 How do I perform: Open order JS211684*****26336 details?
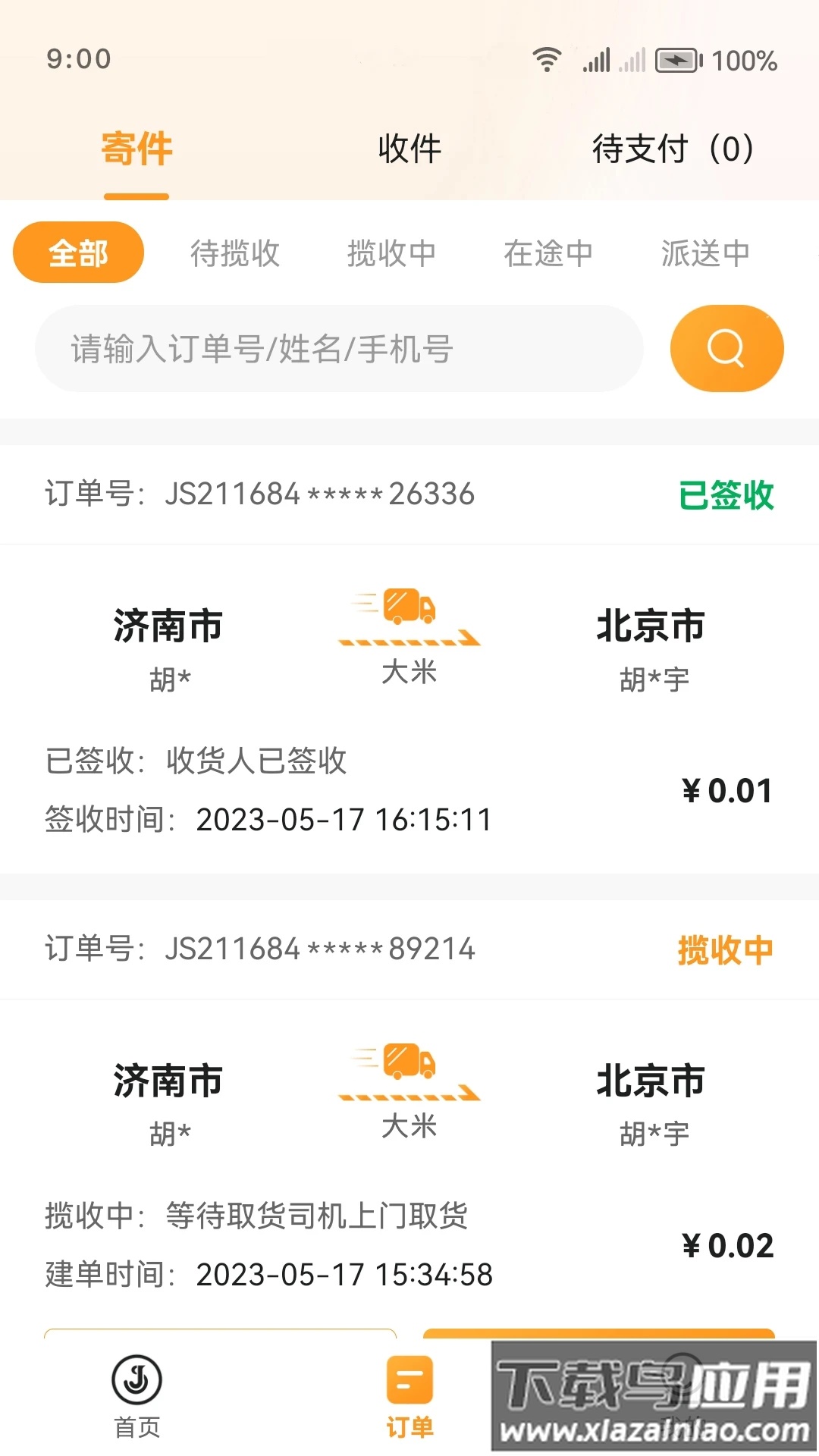tap(318, 494)
